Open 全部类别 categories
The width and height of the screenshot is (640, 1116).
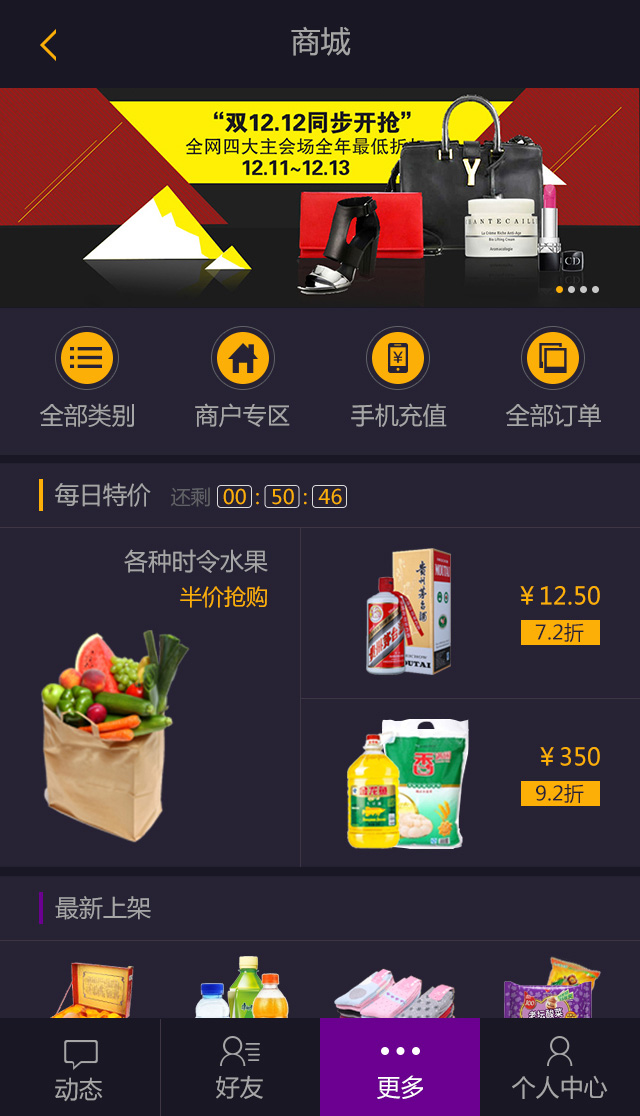(87, 380)
